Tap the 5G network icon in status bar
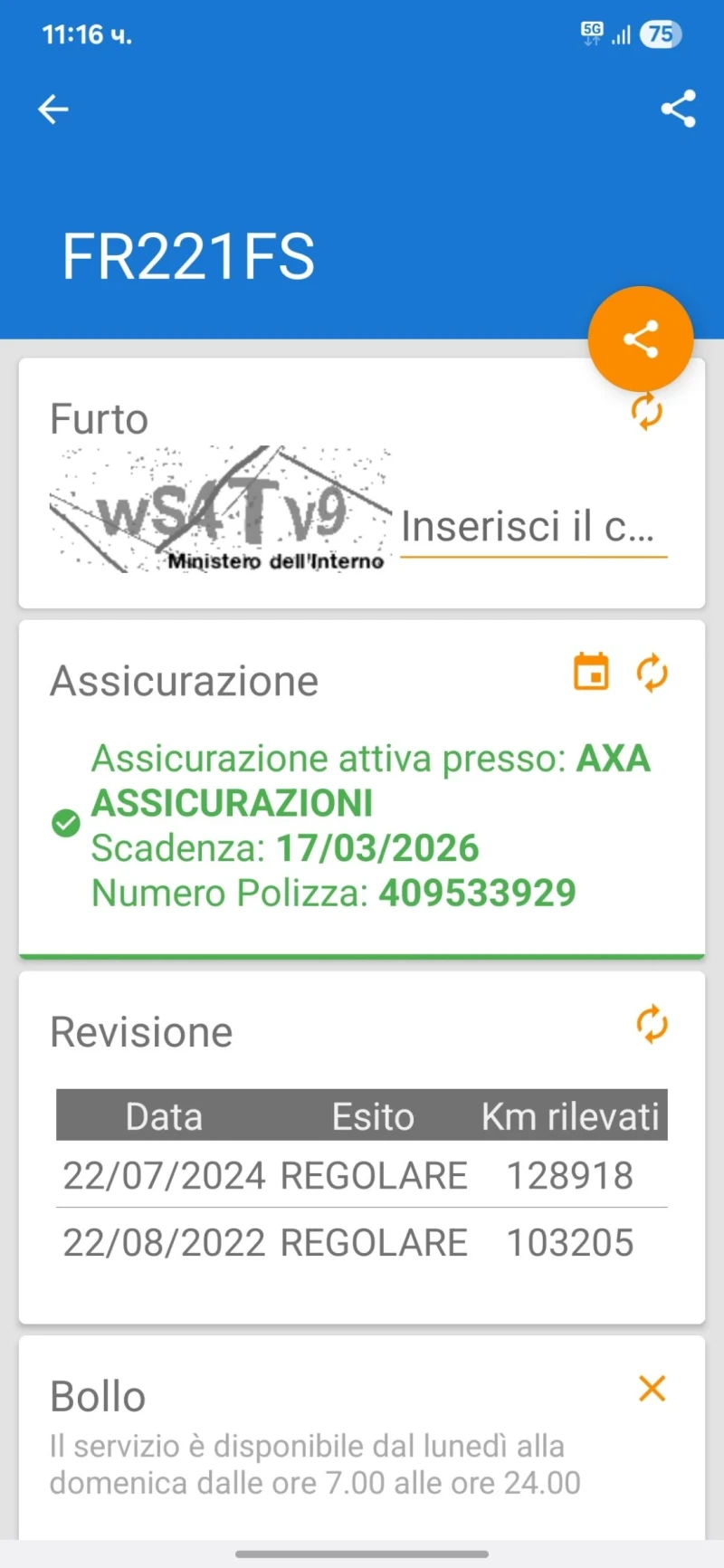The height and width of the screenshot is (1568, 724). [x=592, y=33]
